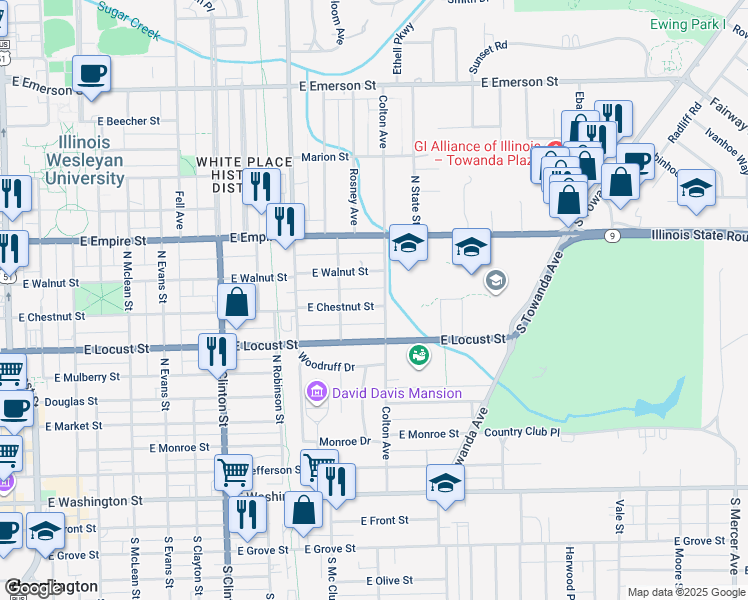Select the school marker on Towanda Ave near Washington
The height and width of the screenshot is (600, 748).
pyautogui.click(x=445, y=486)
